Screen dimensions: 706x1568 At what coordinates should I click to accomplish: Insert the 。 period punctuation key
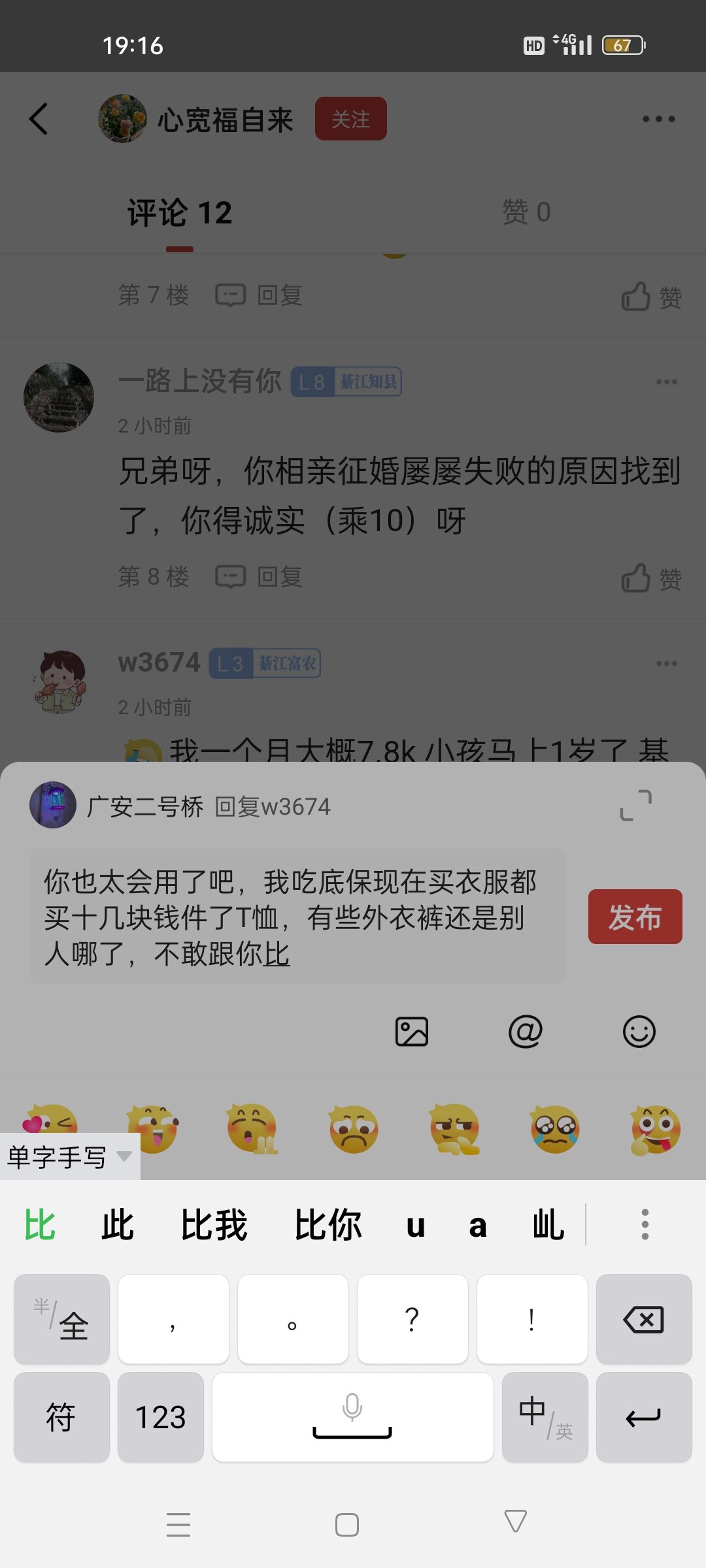click(x=292, y=1320)
